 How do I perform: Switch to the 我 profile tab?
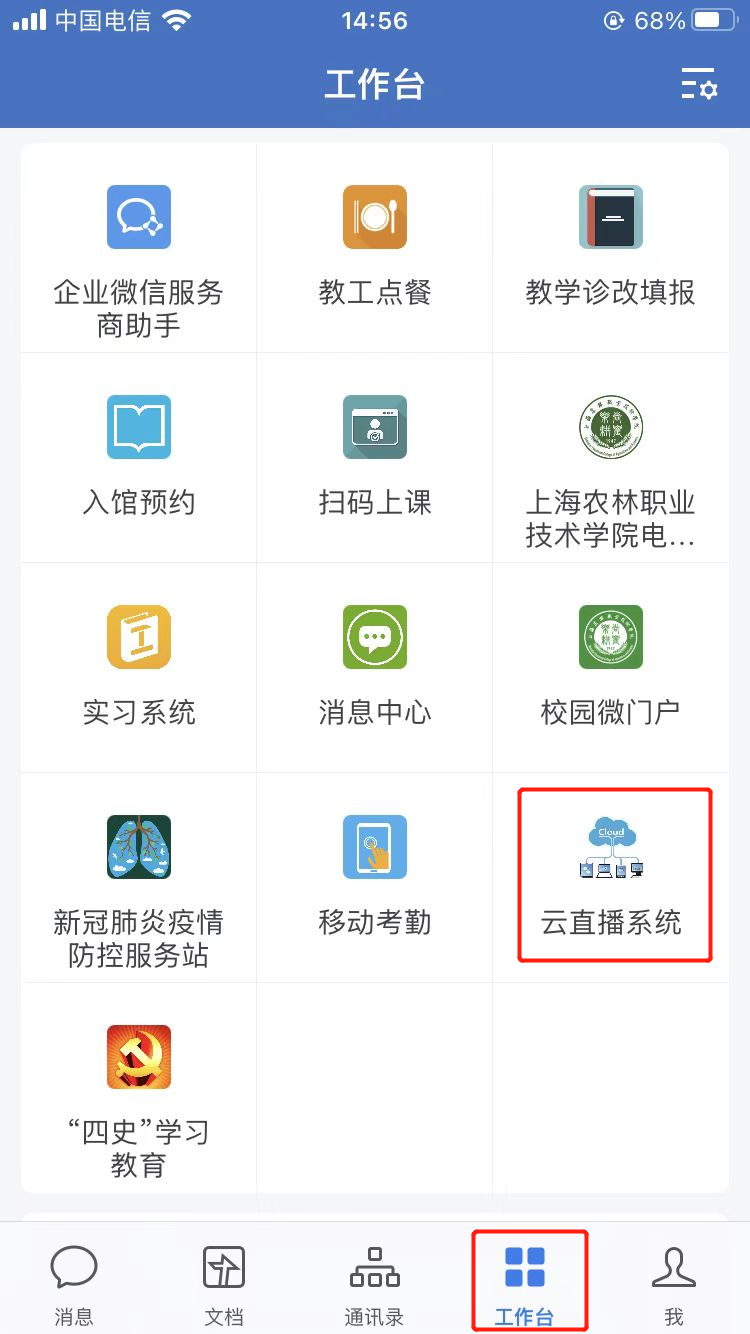click(674, 1284)
